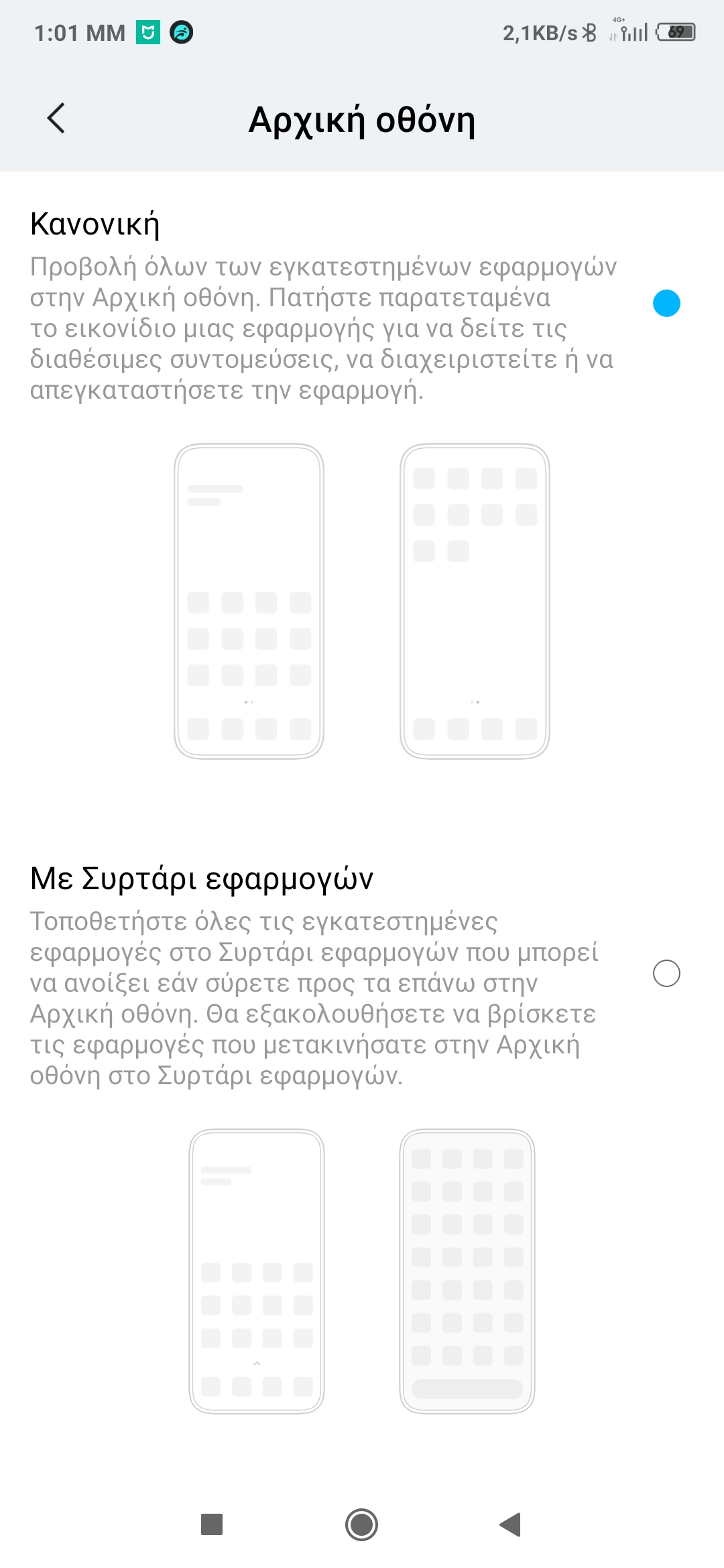Select the Με Συρτάρι εφαρμογών option

(x=666, y=973)
